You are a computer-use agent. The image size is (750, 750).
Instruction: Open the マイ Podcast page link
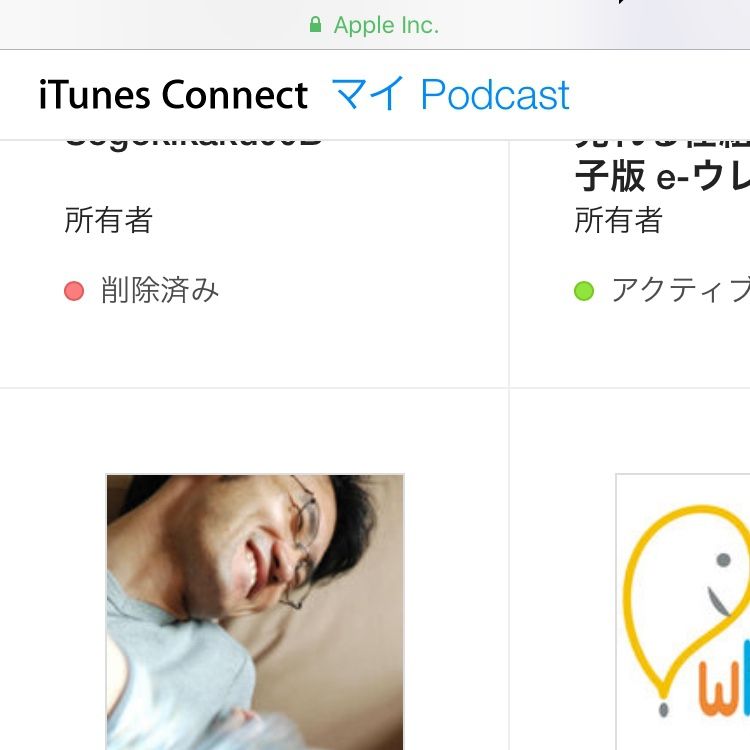pyautogui.click(x=450, y=95)
